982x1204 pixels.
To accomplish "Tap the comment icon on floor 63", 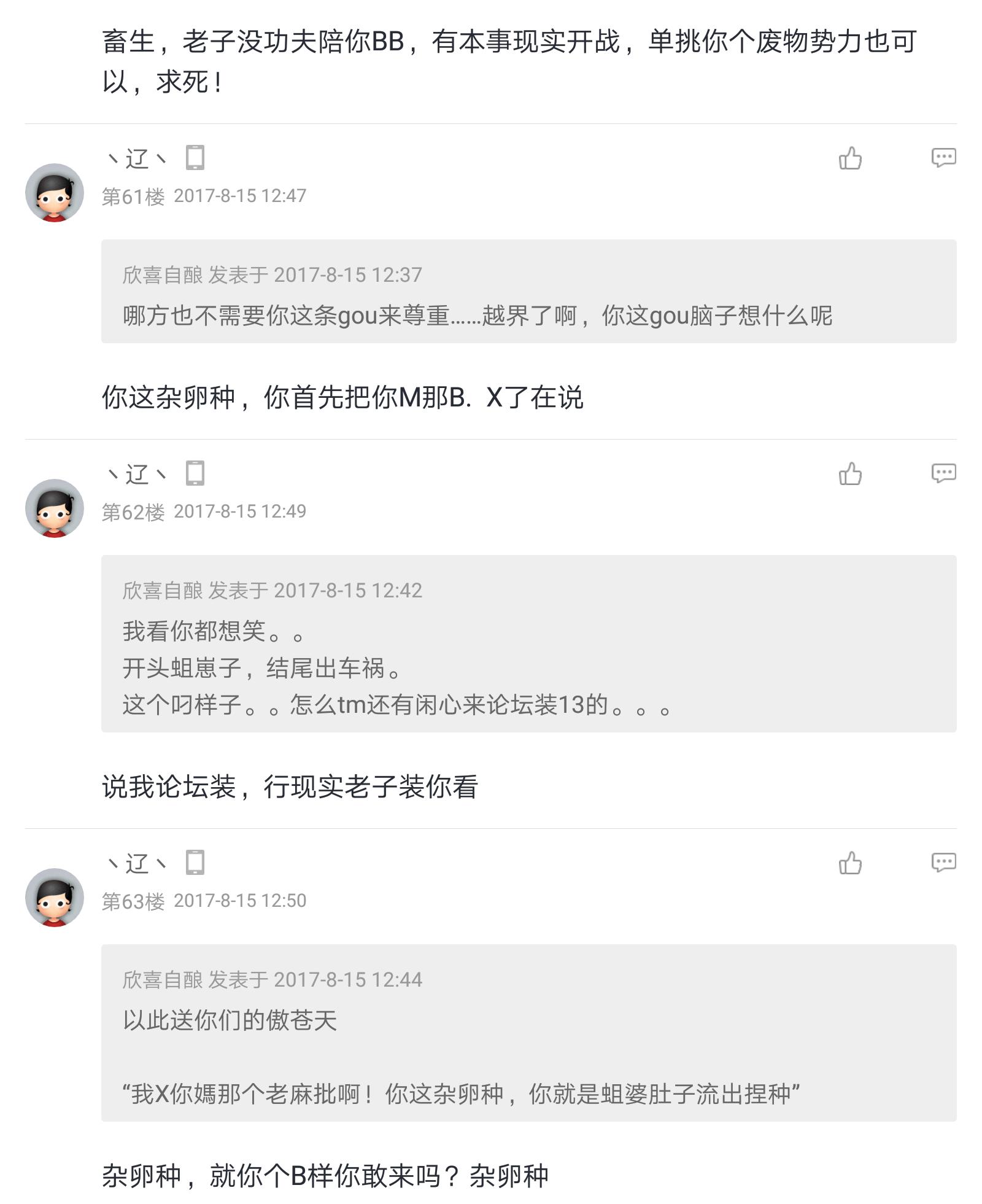I will [x=943, y=863].
